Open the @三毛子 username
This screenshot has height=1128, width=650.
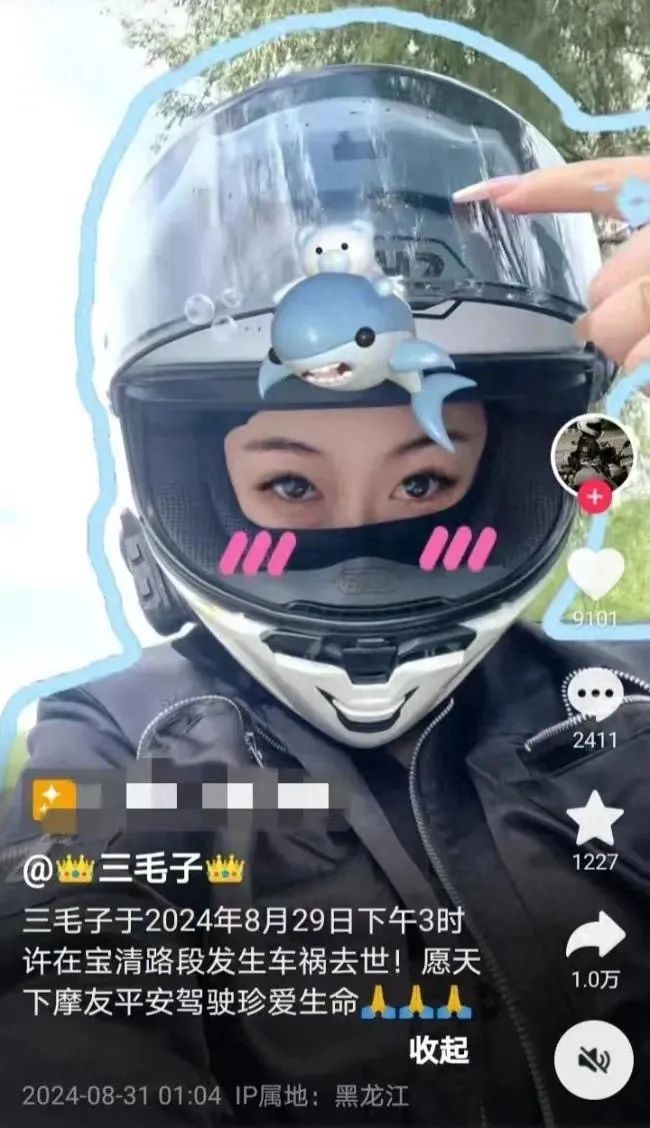click(x=134, y=869)
